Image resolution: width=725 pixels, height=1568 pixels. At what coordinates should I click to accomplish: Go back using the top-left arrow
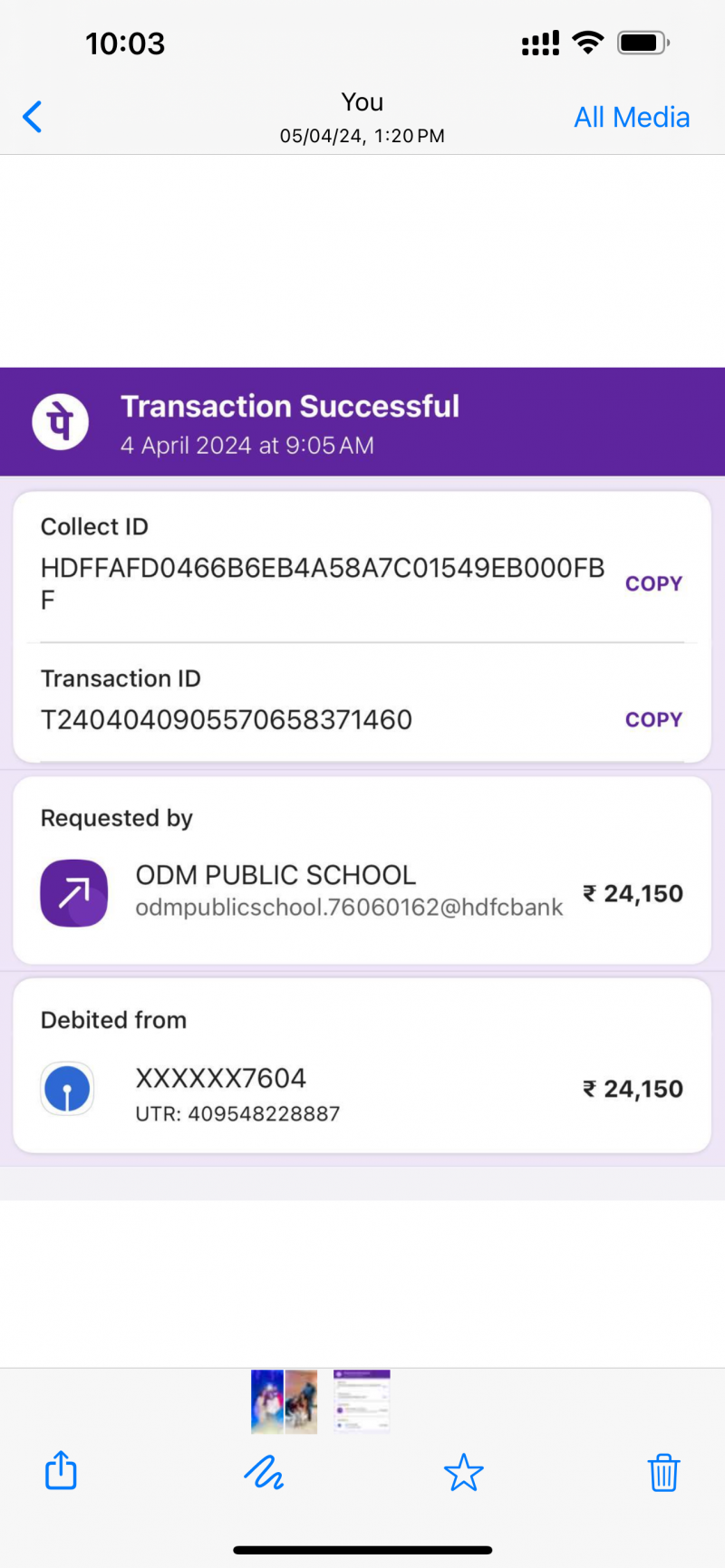click(x=33, y=117)
